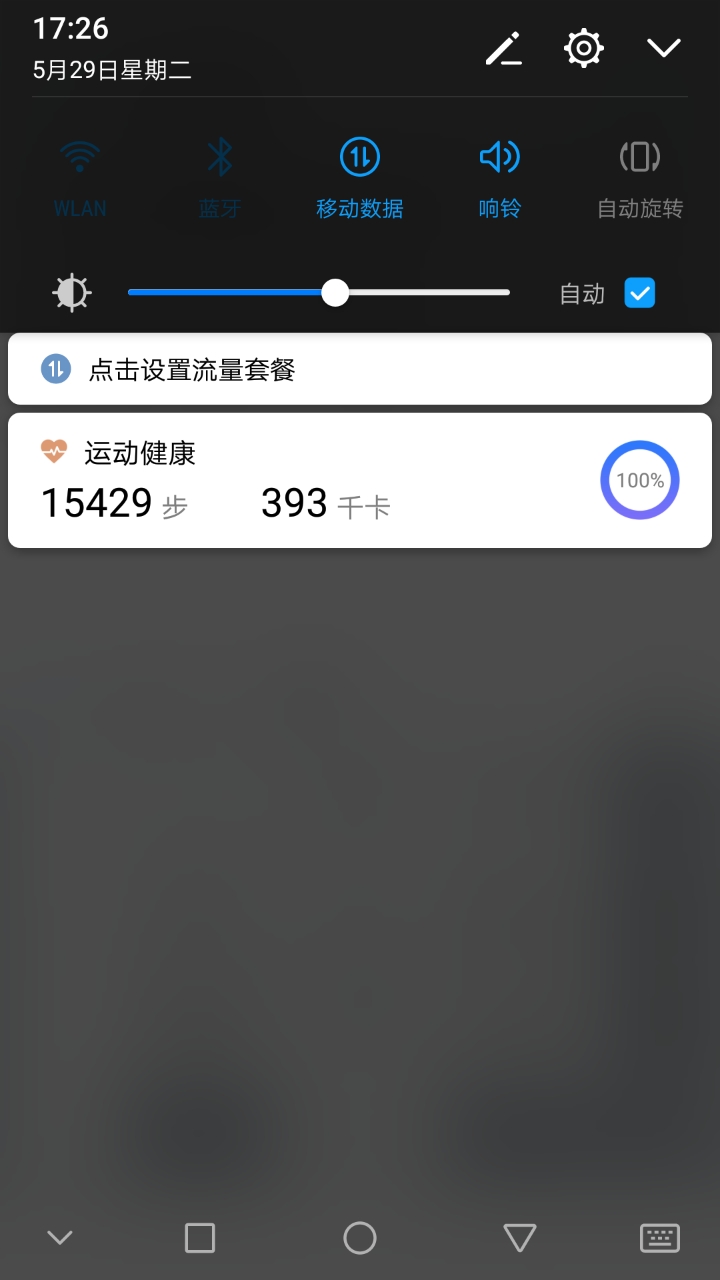
Task: Tap the 蓝牙 Bluetooth icon
Action: click(x=219, y=157)
